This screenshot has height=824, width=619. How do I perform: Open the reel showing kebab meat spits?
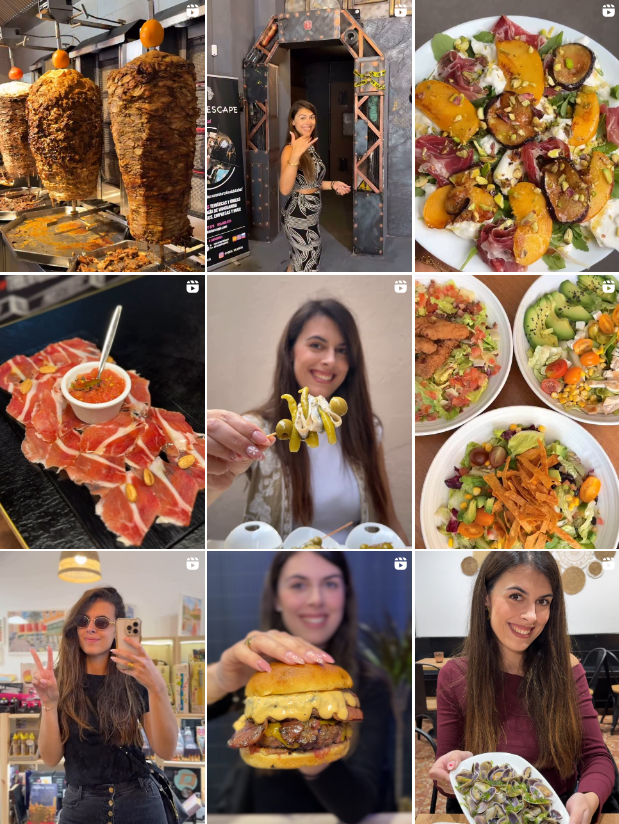102,136
